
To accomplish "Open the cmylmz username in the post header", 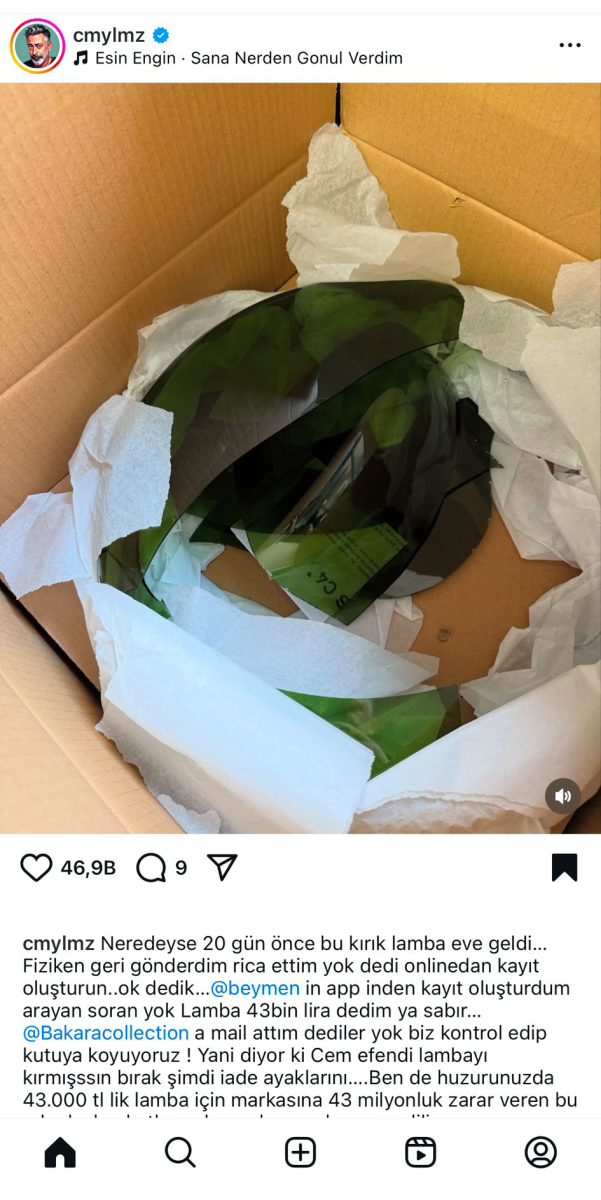I will 108,35.
